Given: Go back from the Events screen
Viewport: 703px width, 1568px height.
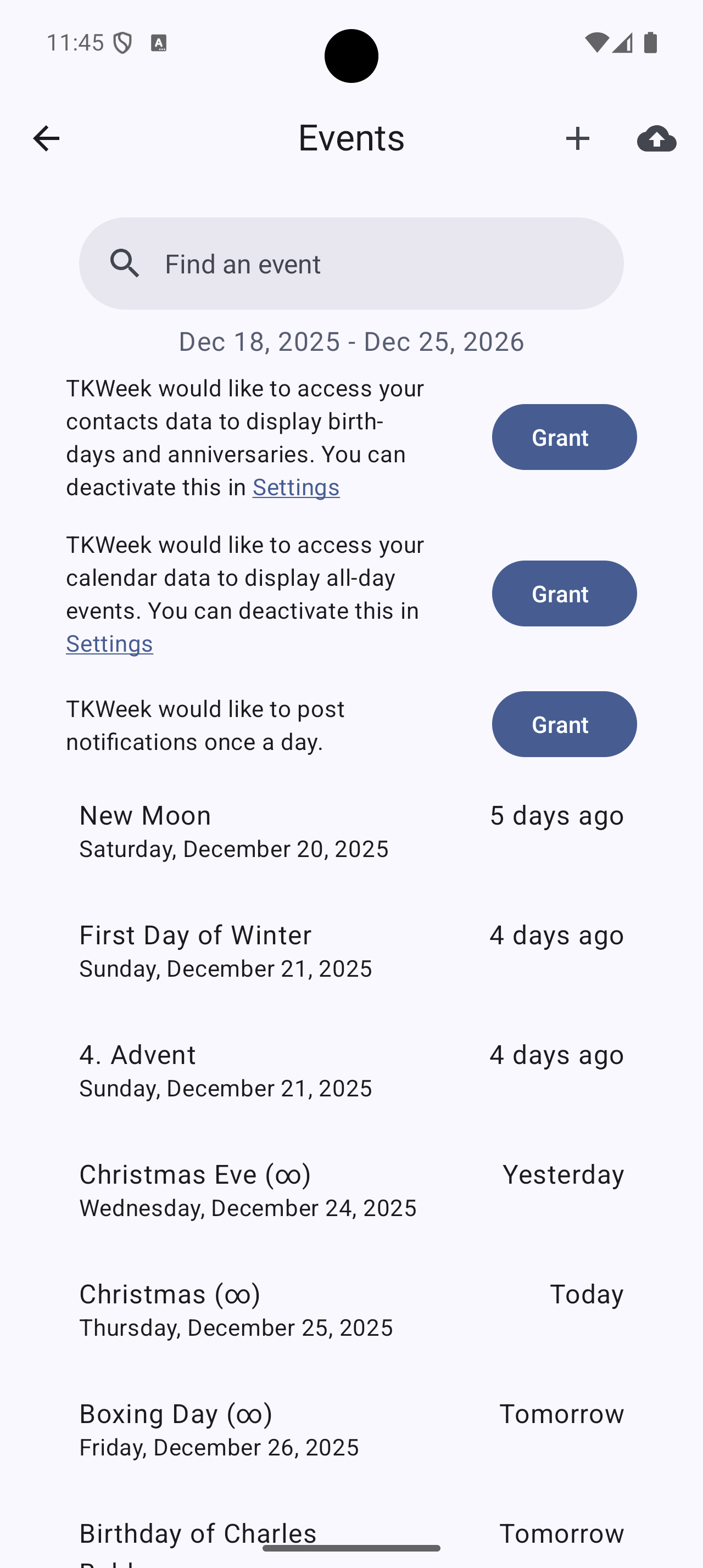Looking at the screenshot, I should (46, 138).
